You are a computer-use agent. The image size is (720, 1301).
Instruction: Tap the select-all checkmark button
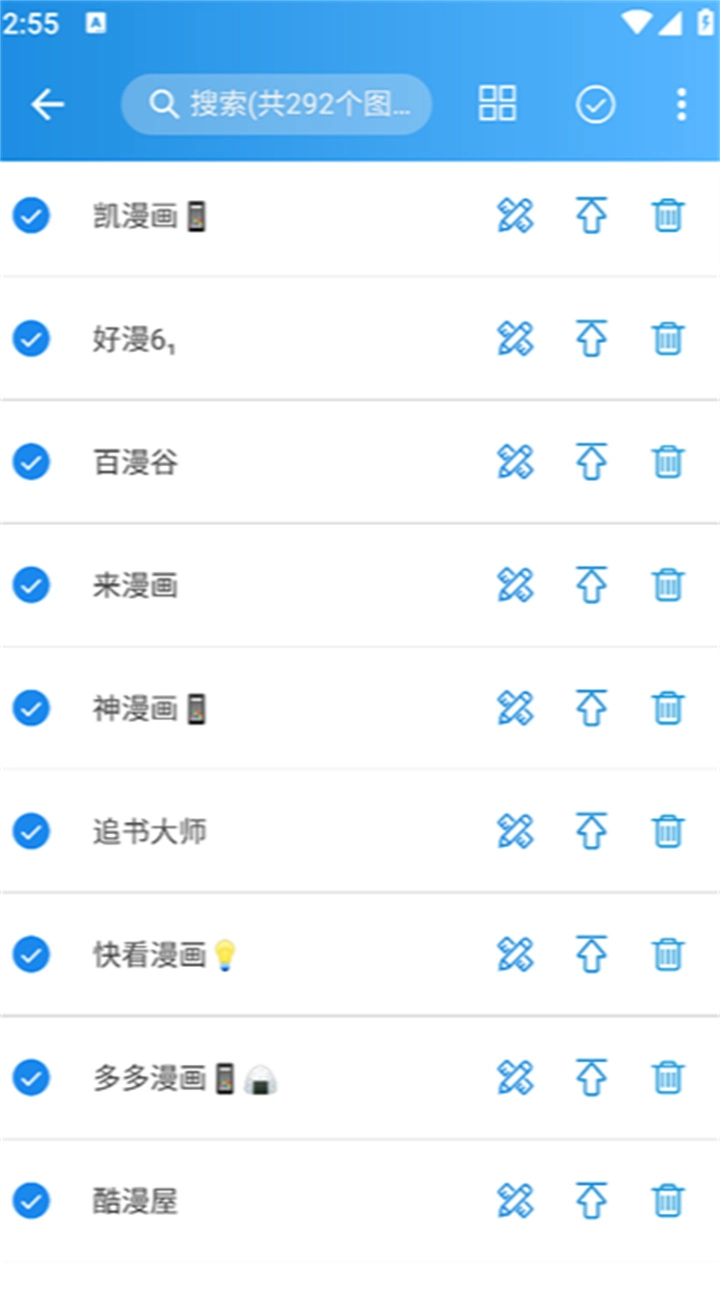[x=595, y=103]
